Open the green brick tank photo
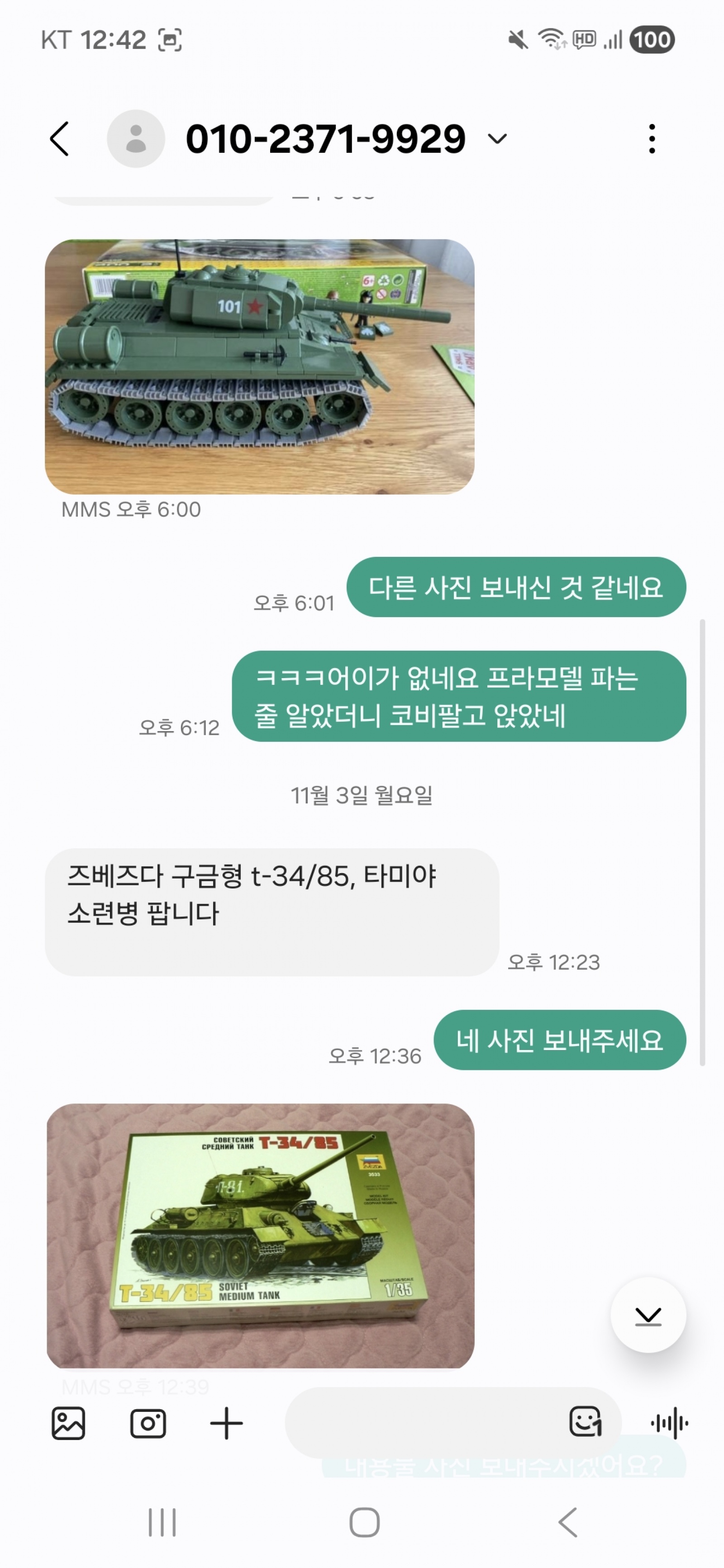 click(x=259, y=366)
